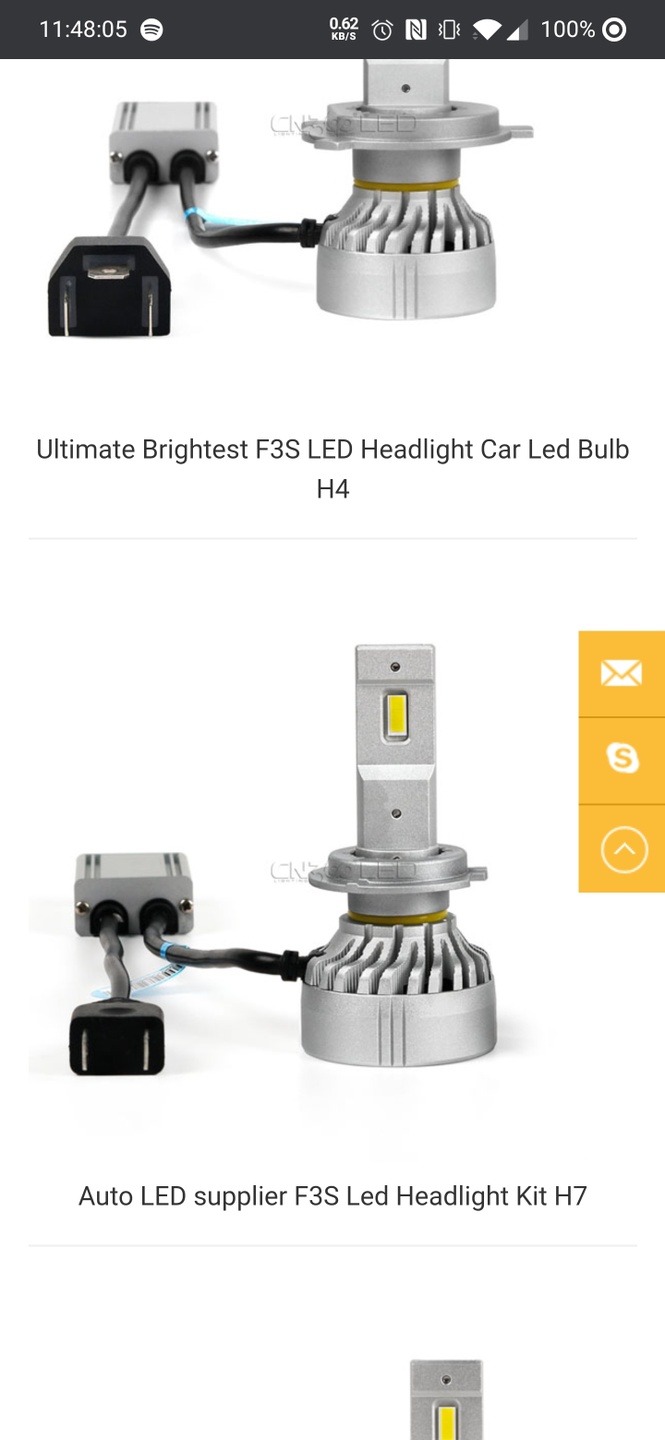This screenshot has width=665, height=1440.
Task: Open Ultimate Brightest F3S LED Headlight H4 title
Action: click(x=332, y=469)
